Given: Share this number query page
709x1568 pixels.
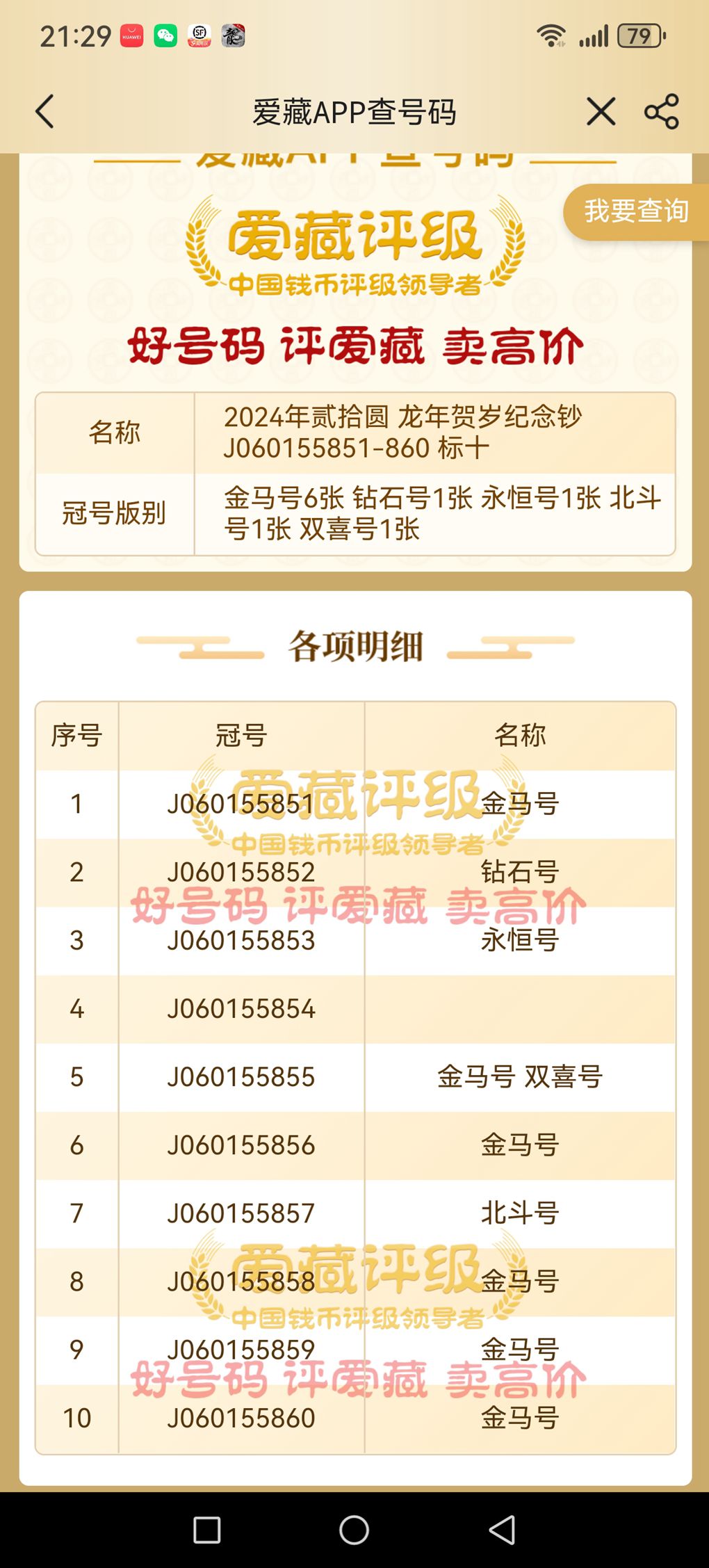Looking at the screenshot, I should [x=662, y=112].
